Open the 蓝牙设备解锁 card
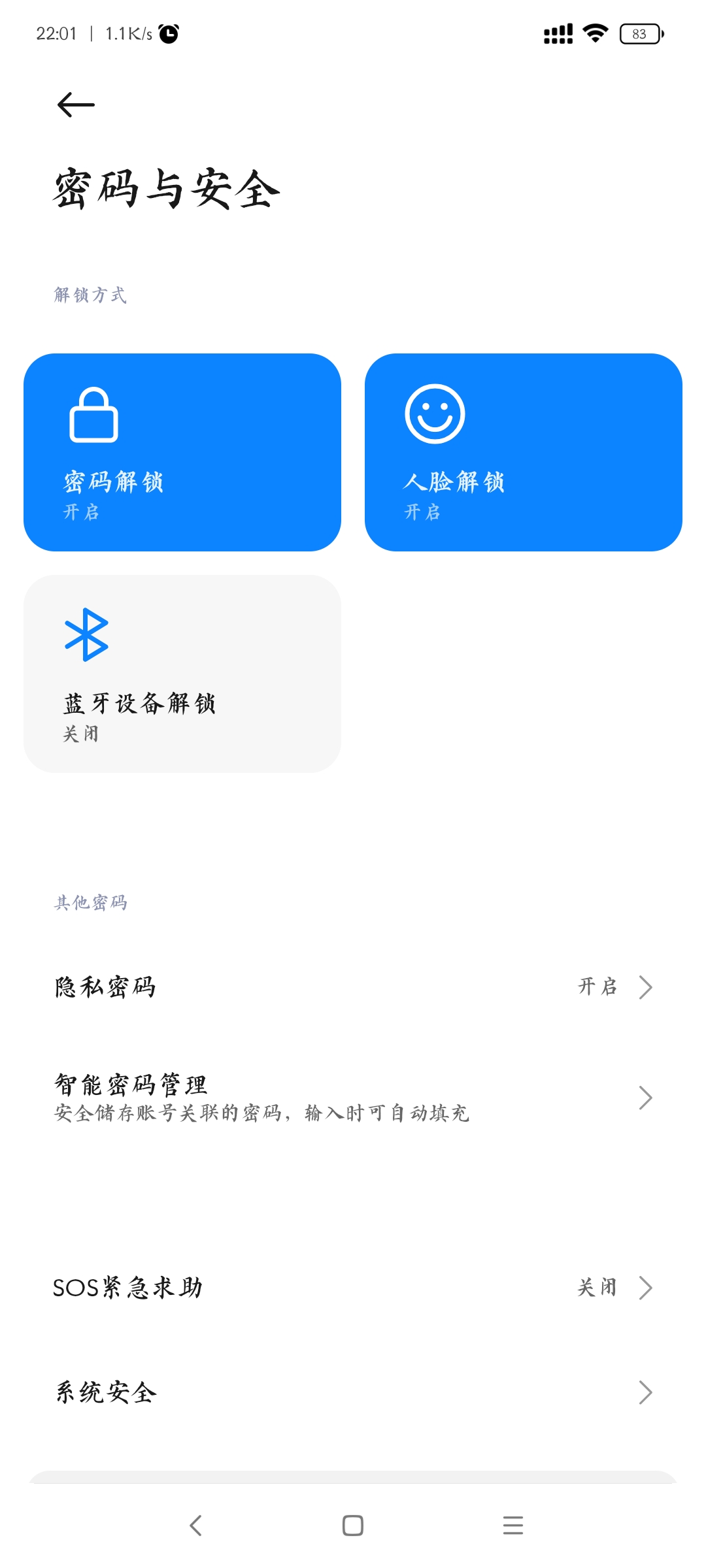 pyautogui.click(x=182, y=674)
